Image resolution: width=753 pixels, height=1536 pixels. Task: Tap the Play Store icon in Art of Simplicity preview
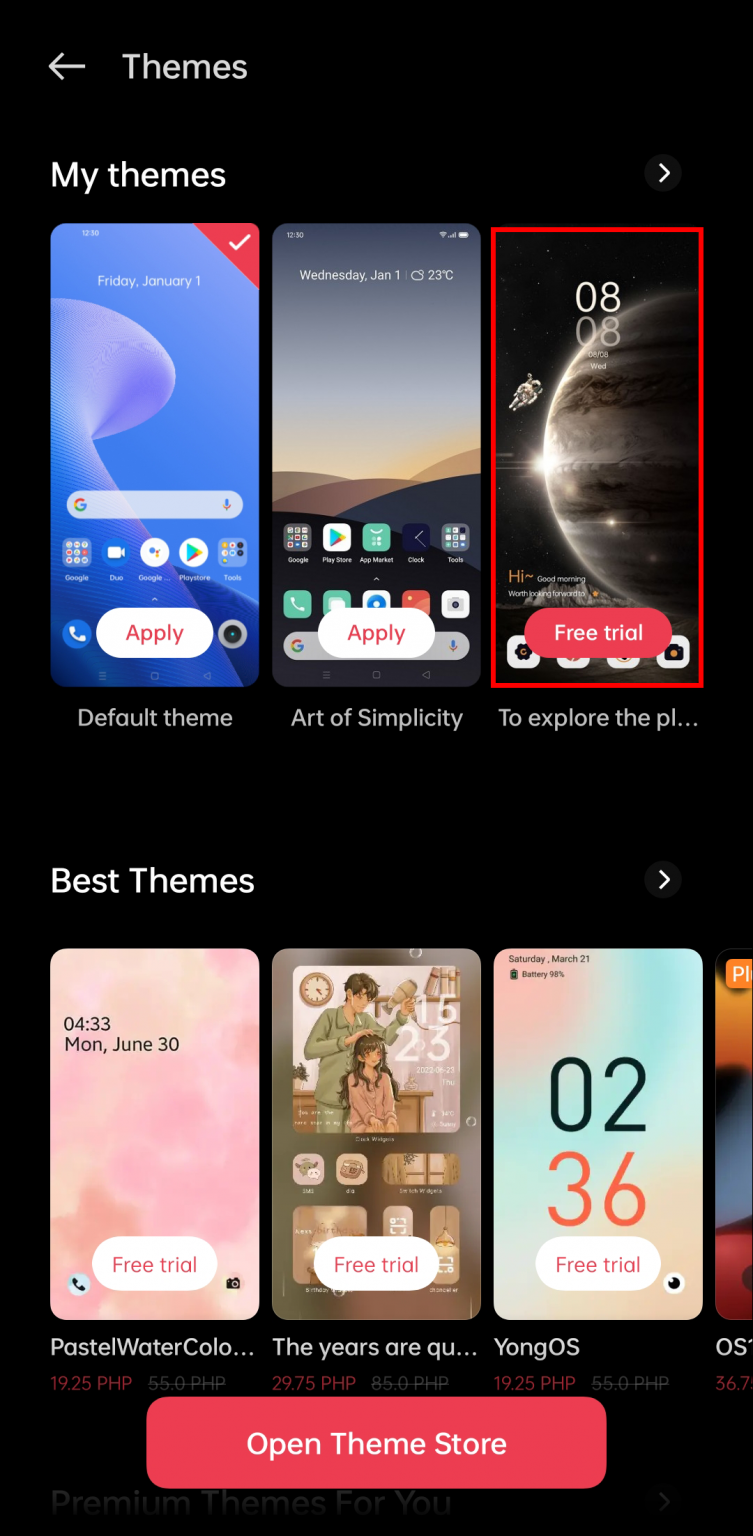[x=336, y=537]
